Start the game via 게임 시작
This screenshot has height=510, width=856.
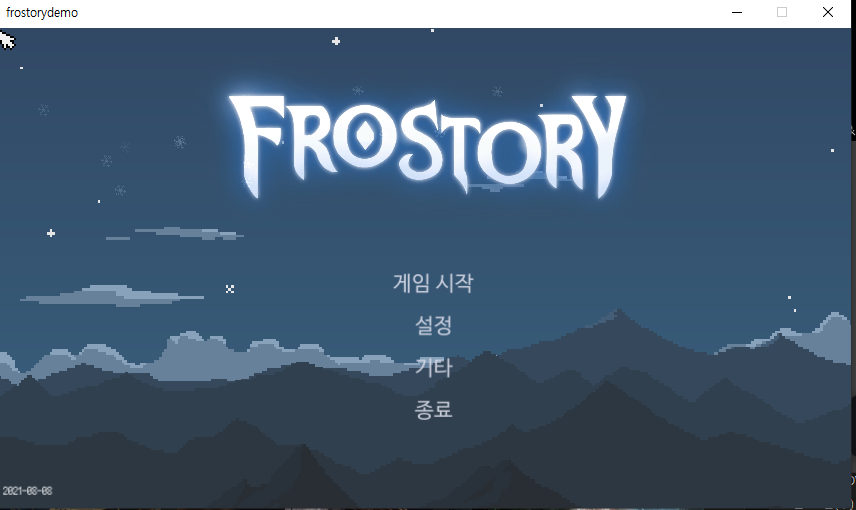432,283
